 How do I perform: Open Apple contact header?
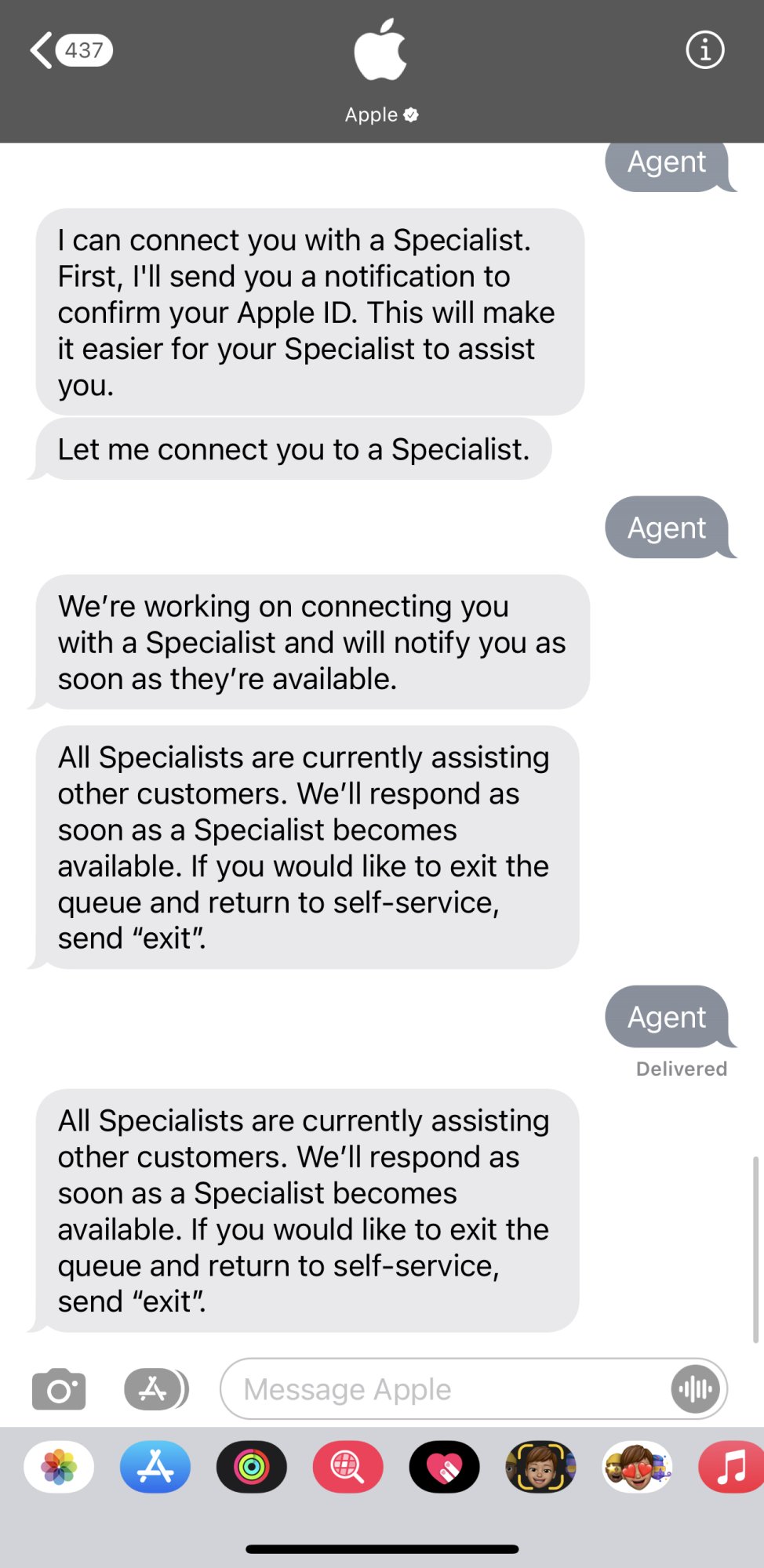click(x=381, y=71)
